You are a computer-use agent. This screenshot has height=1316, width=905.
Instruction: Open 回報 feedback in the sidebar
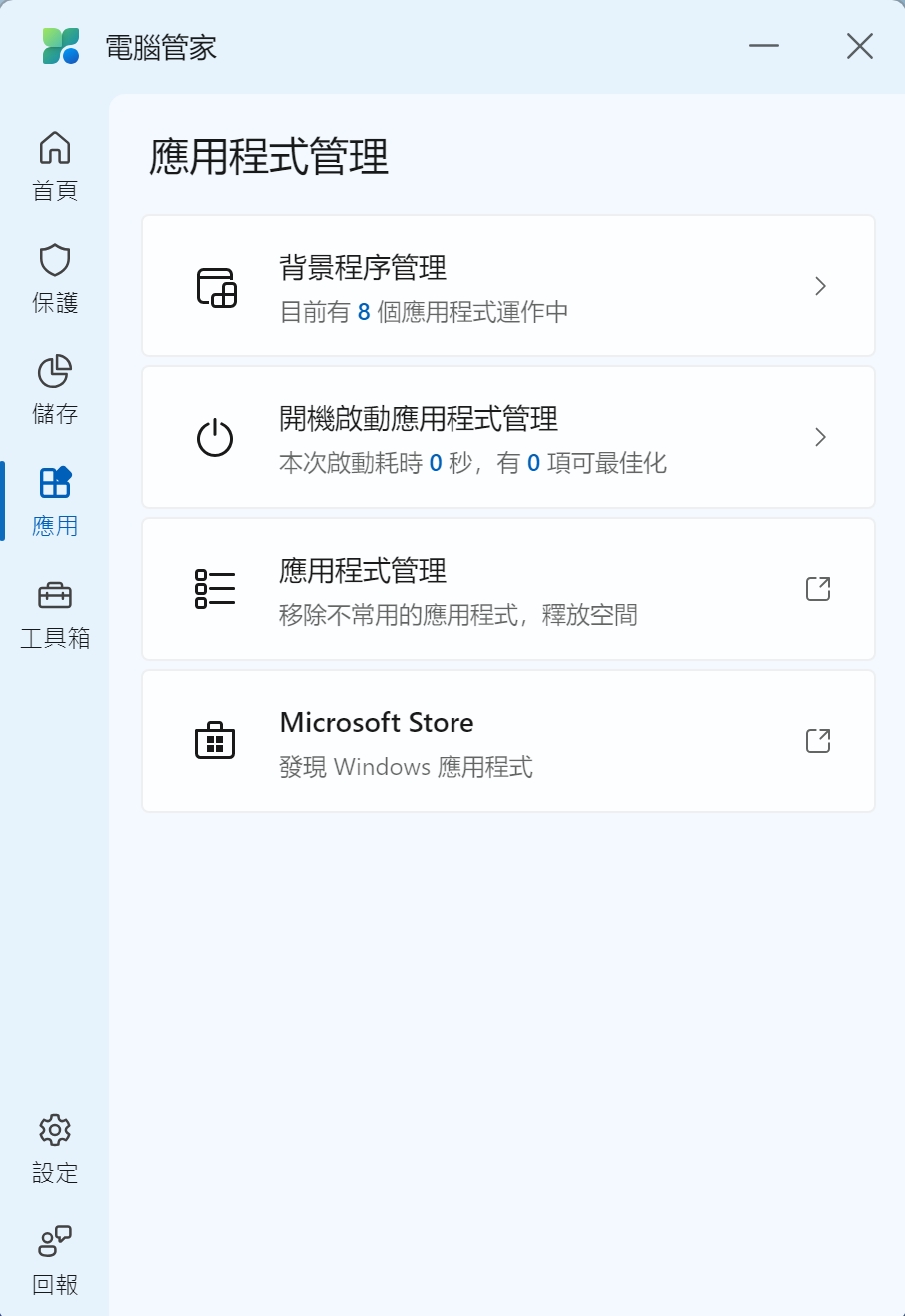tap(55, 1260)
